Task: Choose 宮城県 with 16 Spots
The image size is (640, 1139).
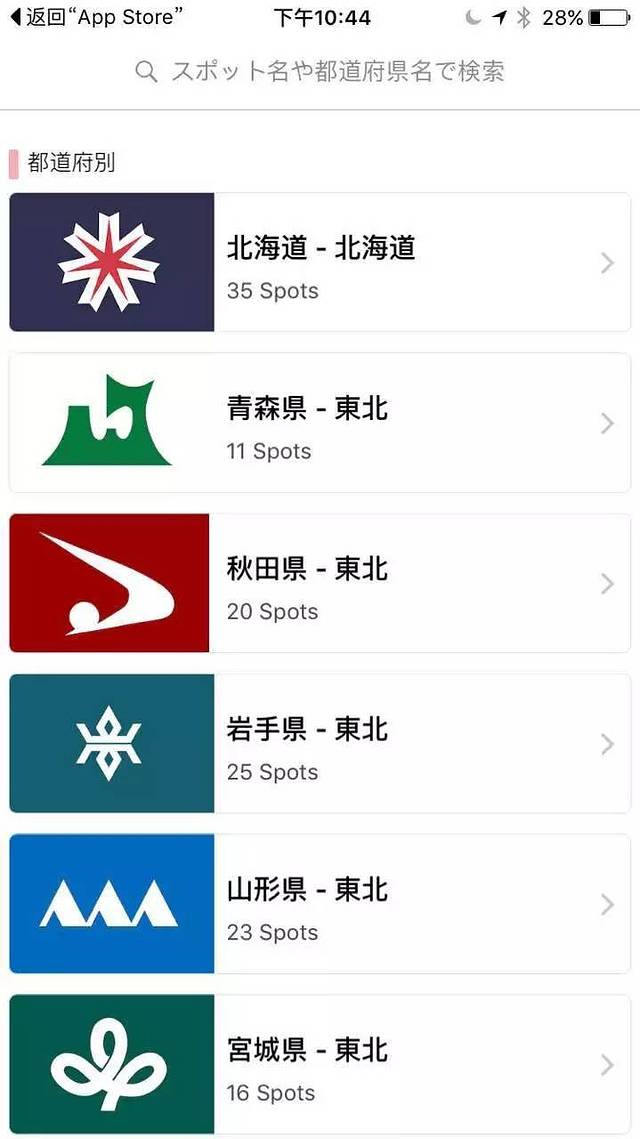Action: pyautogui.click(x=320, y=1064)
